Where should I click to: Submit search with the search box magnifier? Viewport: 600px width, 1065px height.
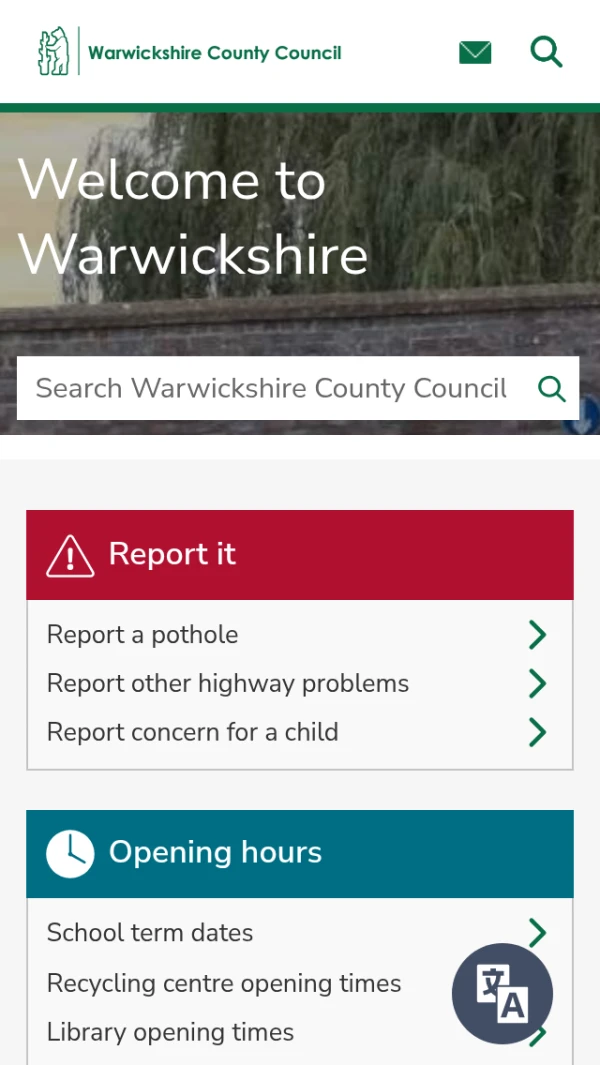tap(552, 388)
